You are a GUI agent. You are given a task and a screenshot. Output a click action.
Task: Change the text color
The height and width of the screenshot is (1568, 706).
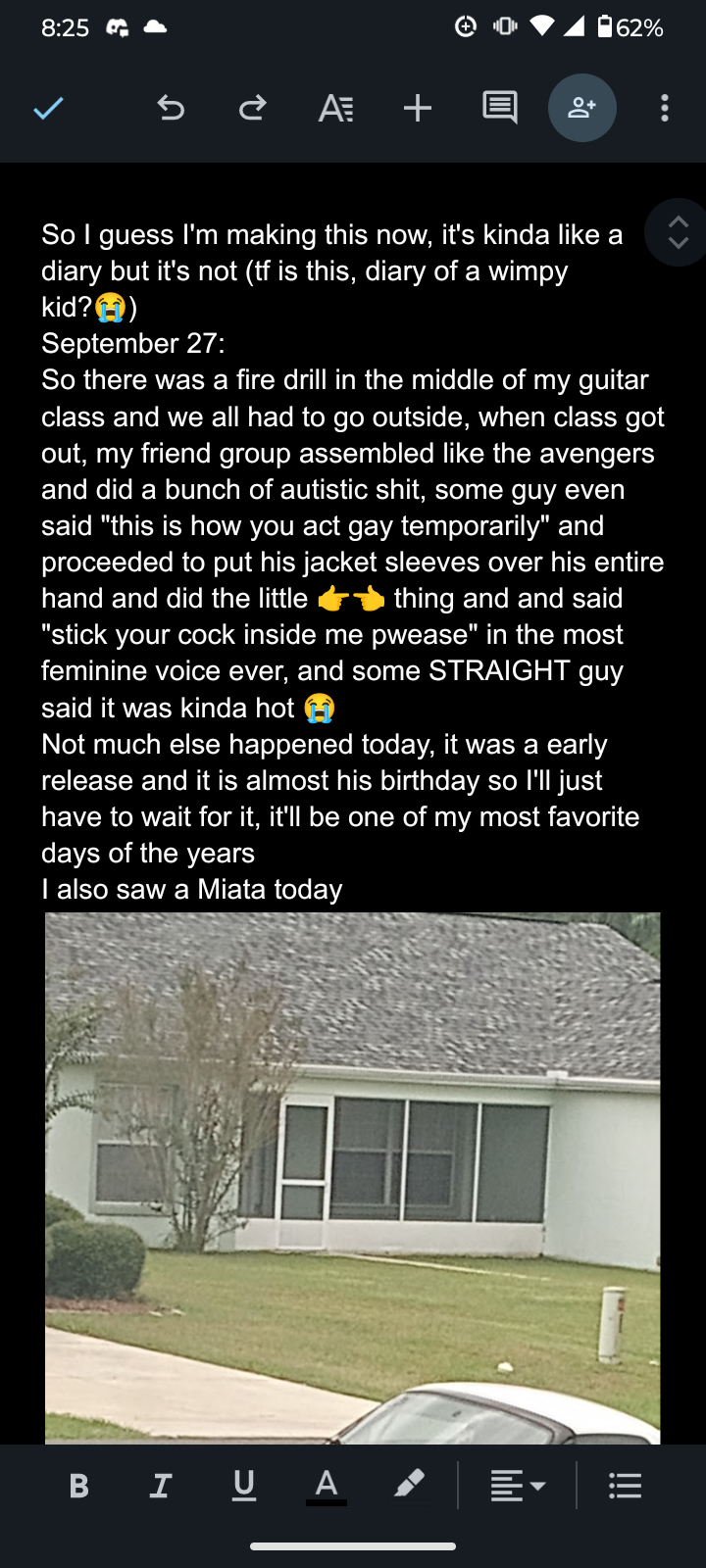click(x=327, y=1486)
